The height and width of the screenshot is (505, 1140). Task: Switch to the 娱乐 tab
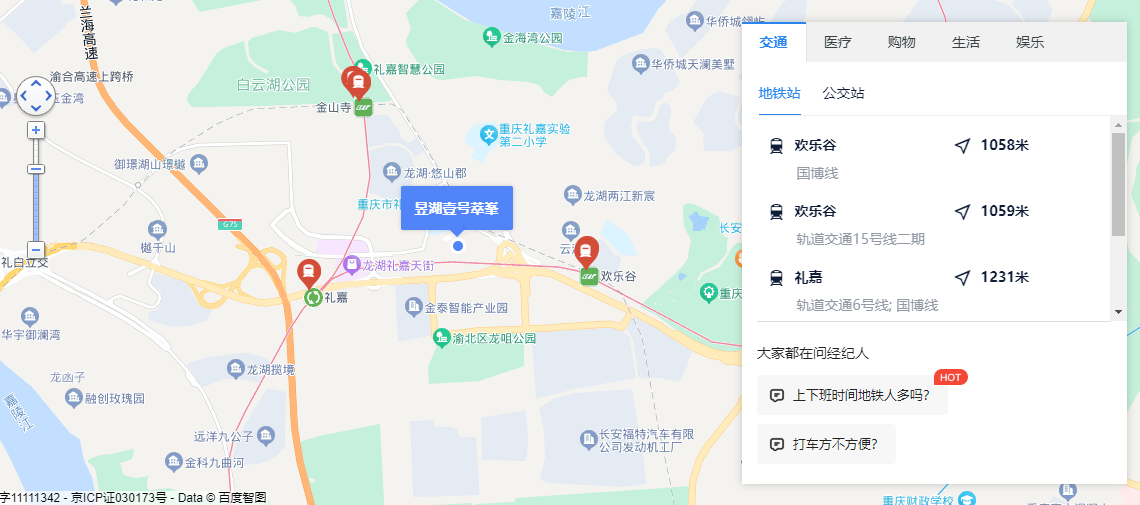coord(1029,42)
